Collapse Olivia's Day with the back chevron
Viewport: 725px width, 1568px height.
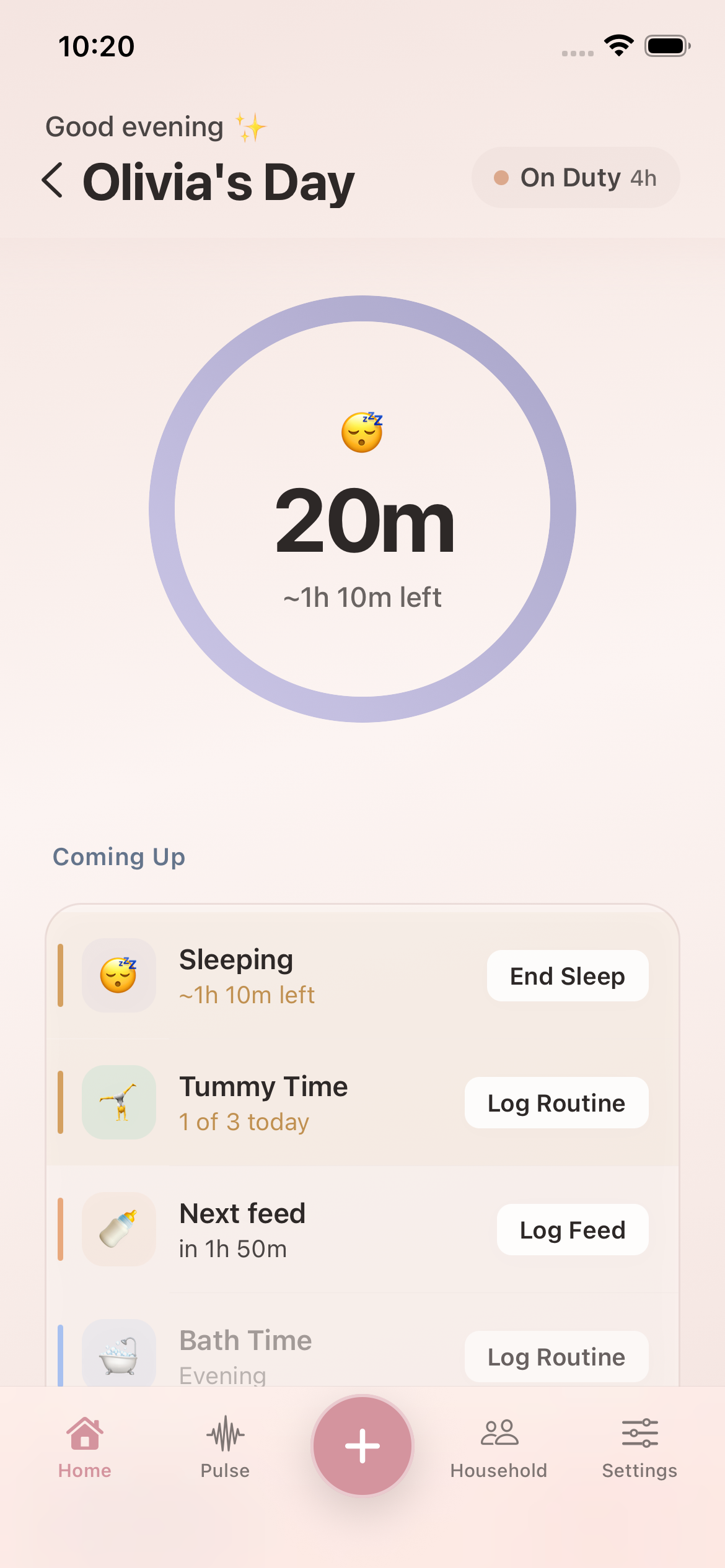tap(52, 180)
